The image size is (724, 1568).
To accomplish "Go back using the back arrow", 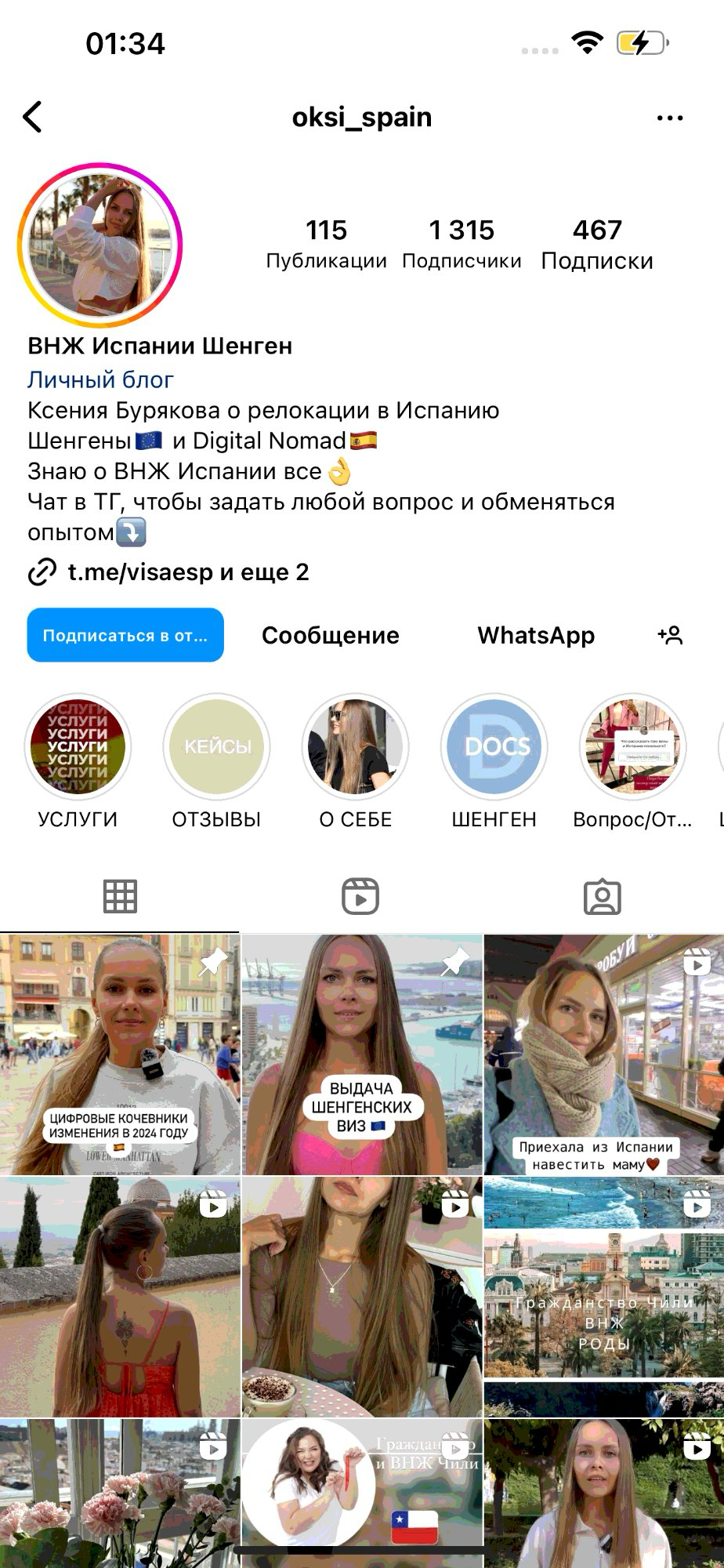I will pyautogui.click(x=33, y=118).
